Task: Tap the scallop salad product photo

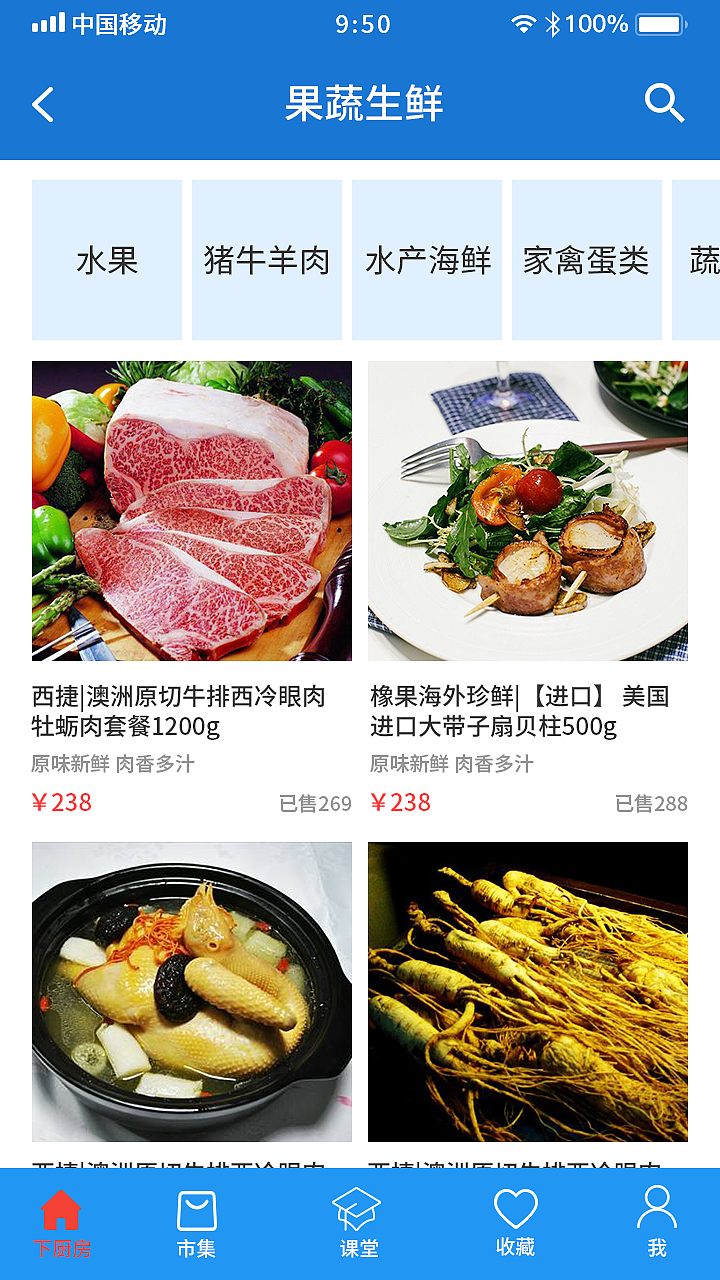Action: pos(527,511)
